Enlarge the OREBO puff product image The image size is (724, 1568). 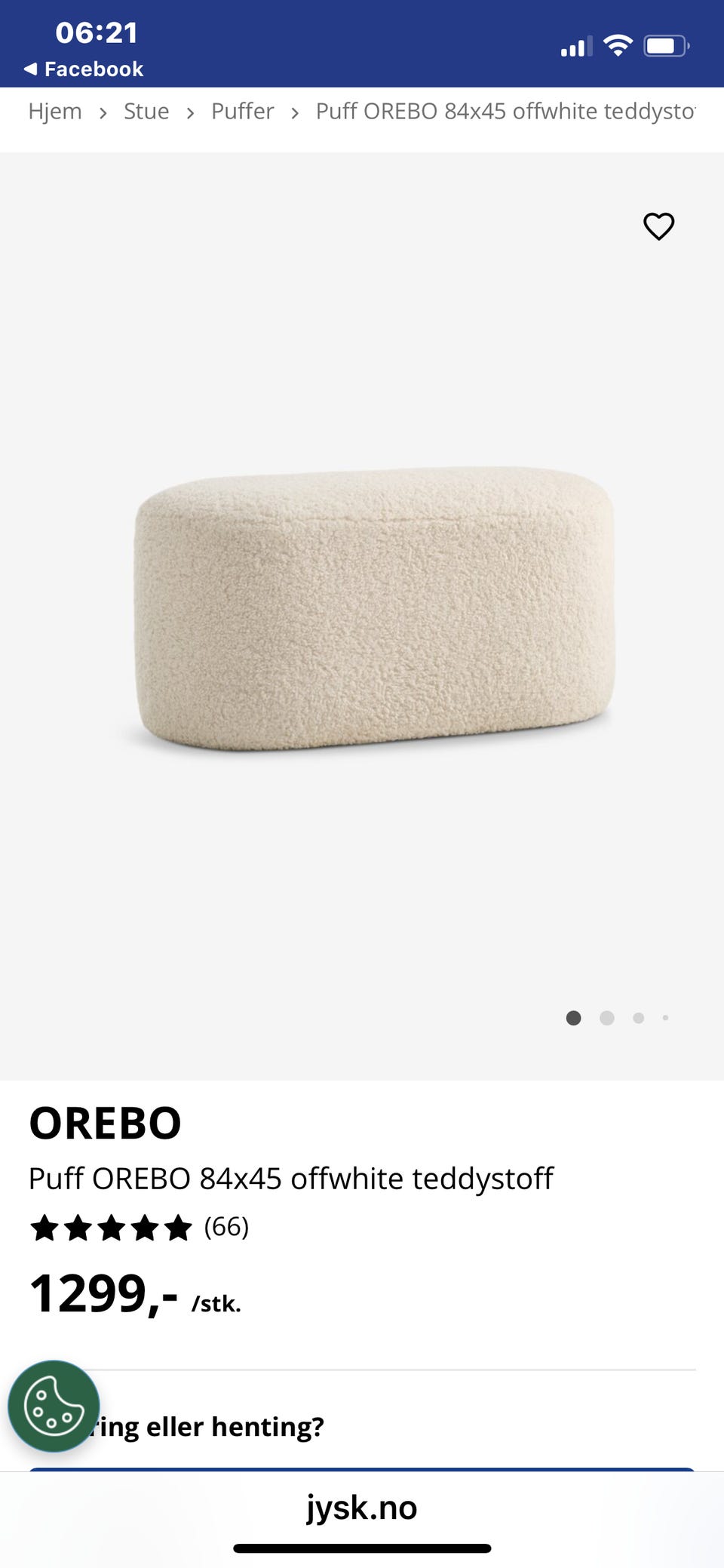point(374,608)
